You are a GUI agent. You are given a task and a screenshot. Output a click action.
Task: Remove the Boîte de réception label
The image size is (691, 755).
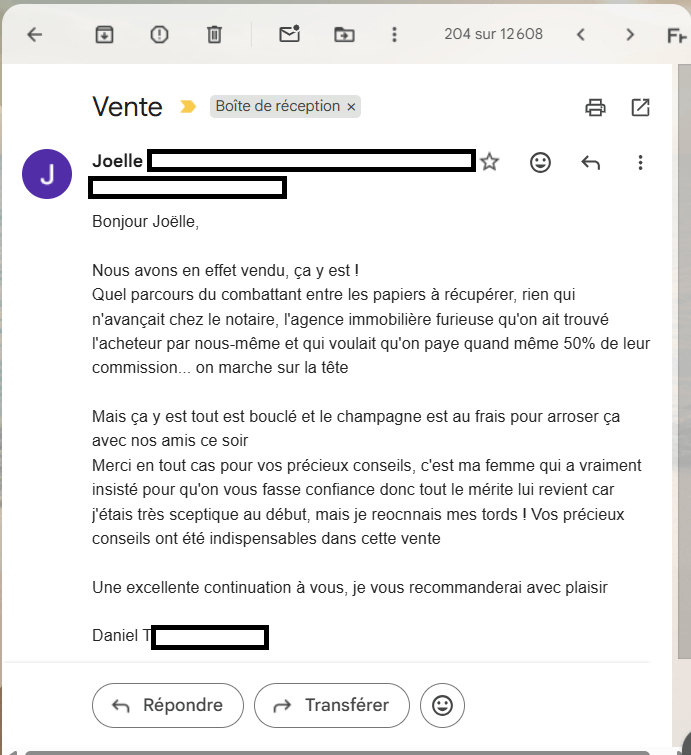pyautogui.click(x=351, y=107)
